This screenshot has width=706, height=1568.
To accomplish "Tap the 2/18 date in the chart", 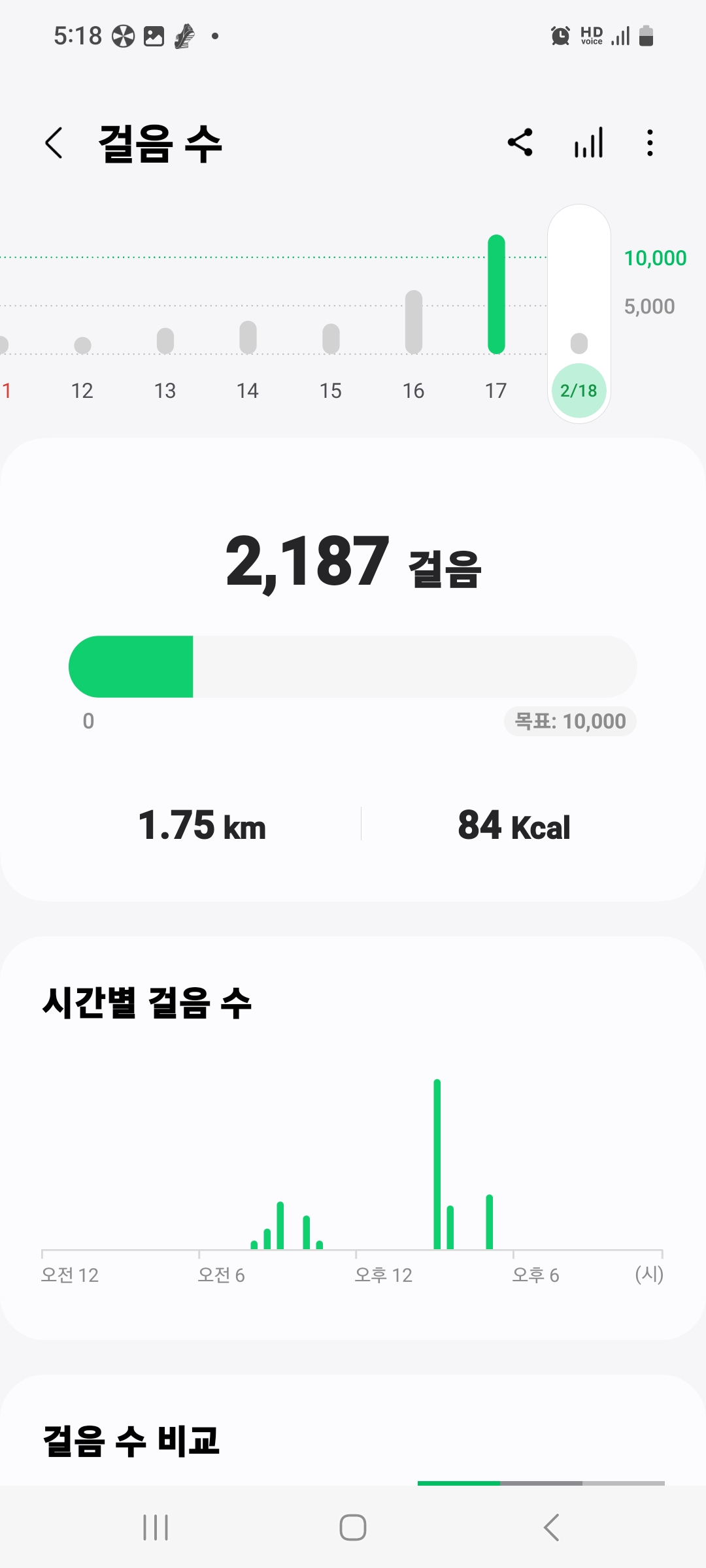I will 579,390.
